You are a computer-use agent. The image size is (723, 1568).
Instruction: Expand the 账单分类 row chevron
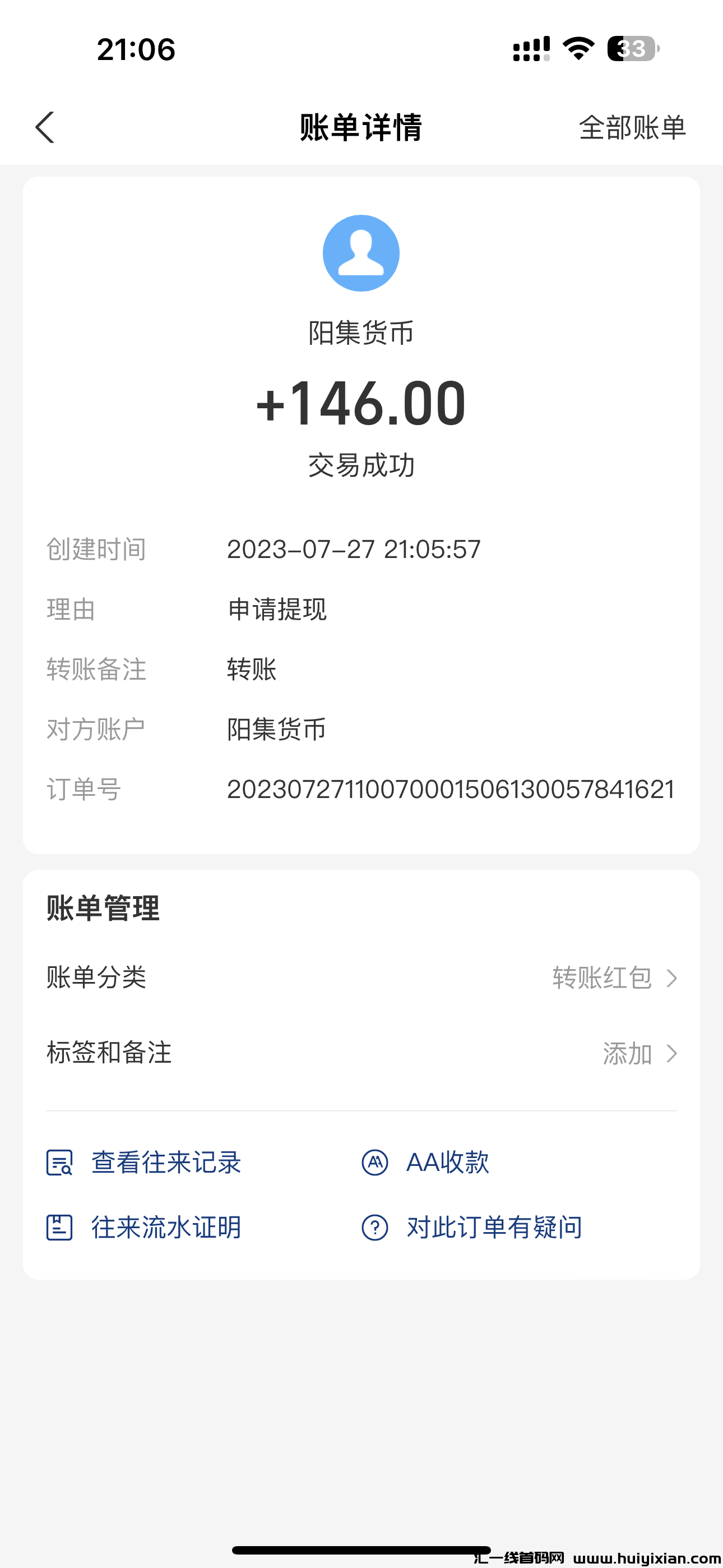point(672,977)
